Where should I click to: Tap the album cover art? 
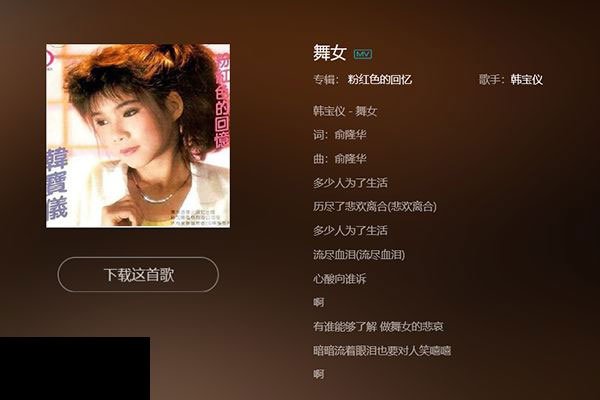click(138, 135)
